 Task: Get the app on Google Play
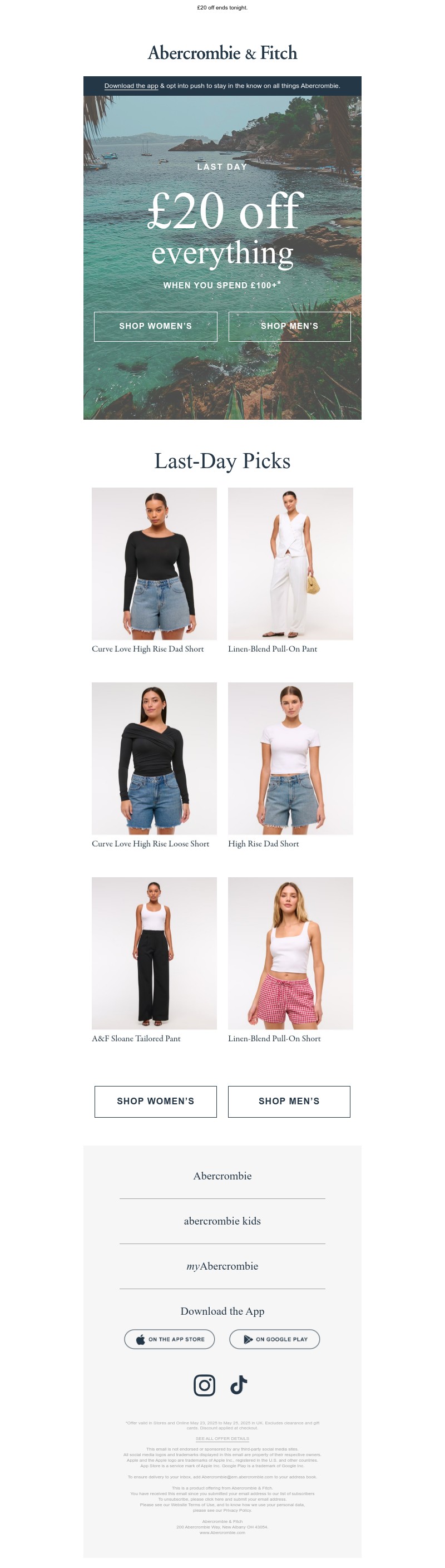coord(274,1339)
